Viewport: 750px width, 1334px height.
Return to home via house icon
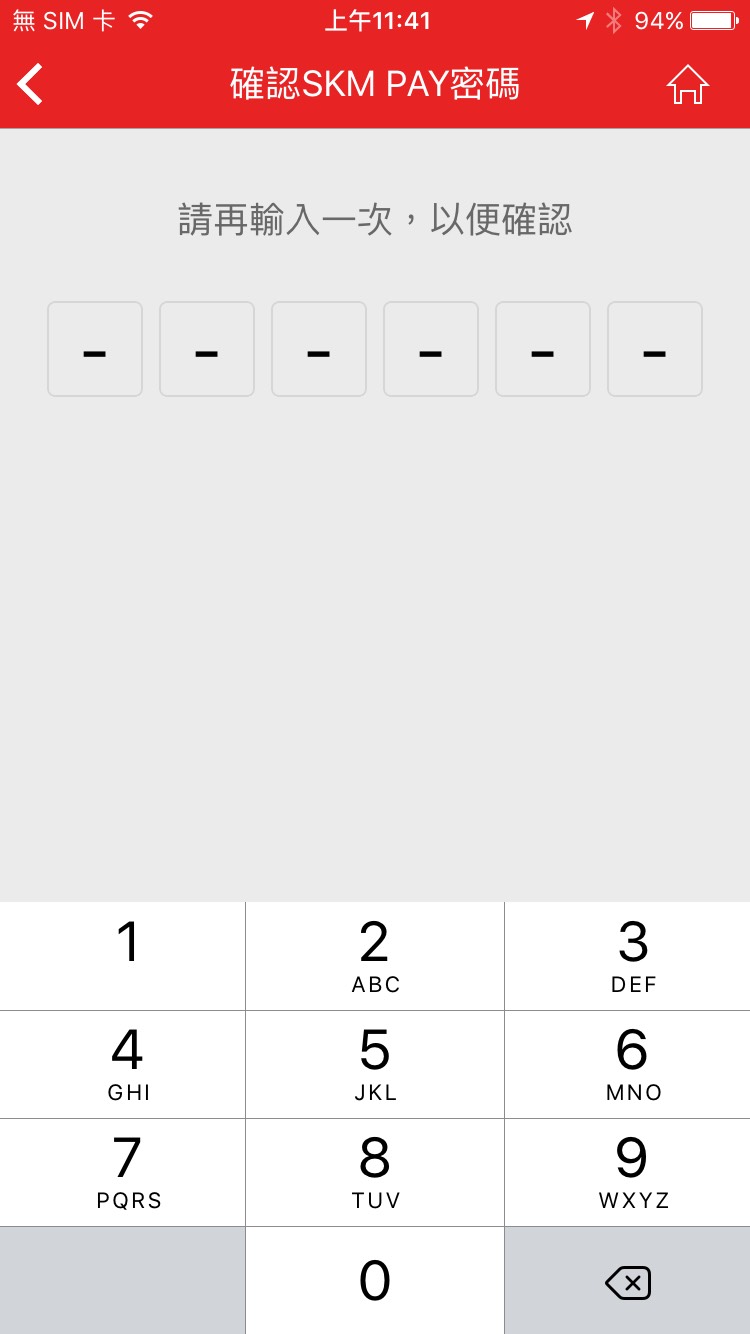pos(687,85)
